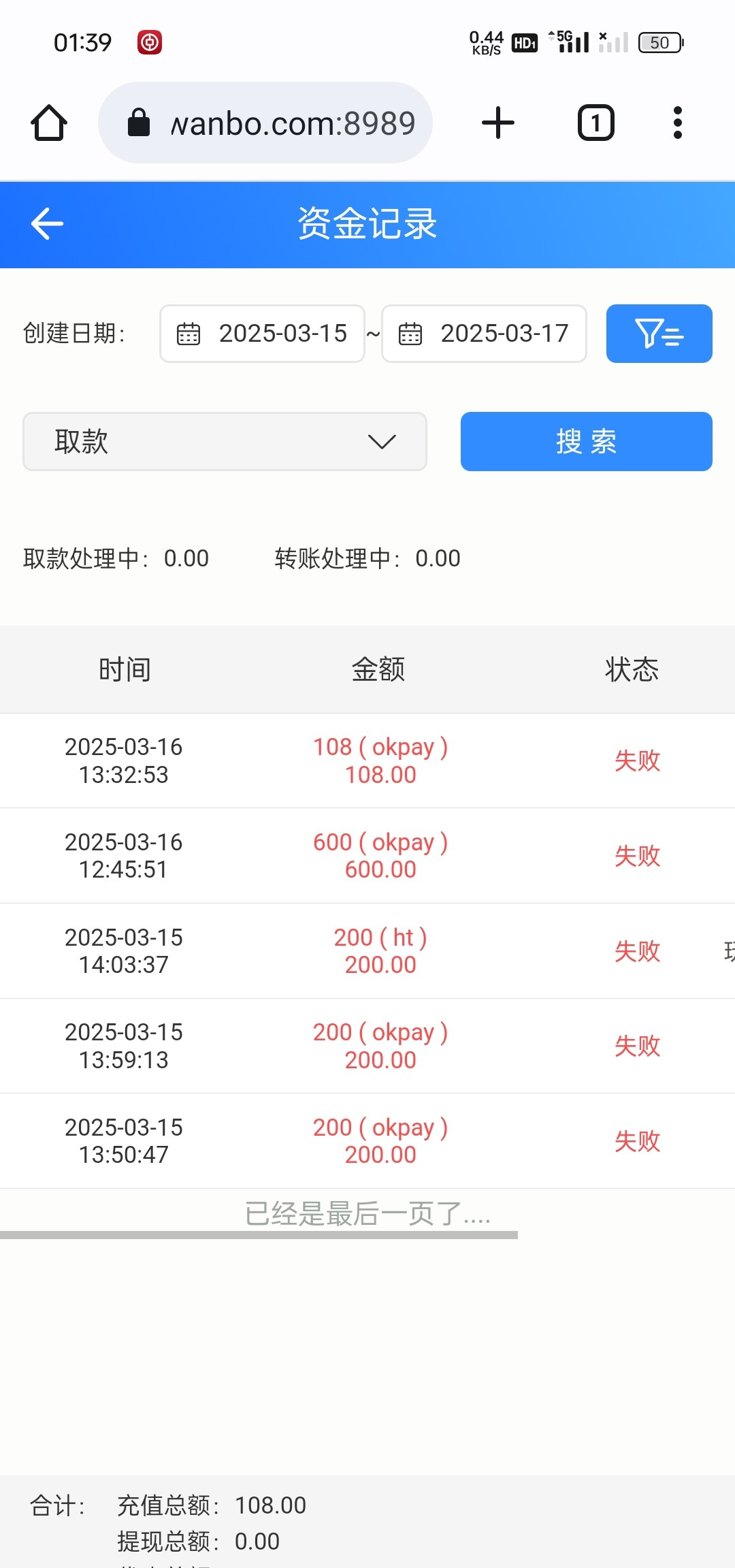Change start date 2025-03-15
The image size is (735, 1568).
pos(262,334)
